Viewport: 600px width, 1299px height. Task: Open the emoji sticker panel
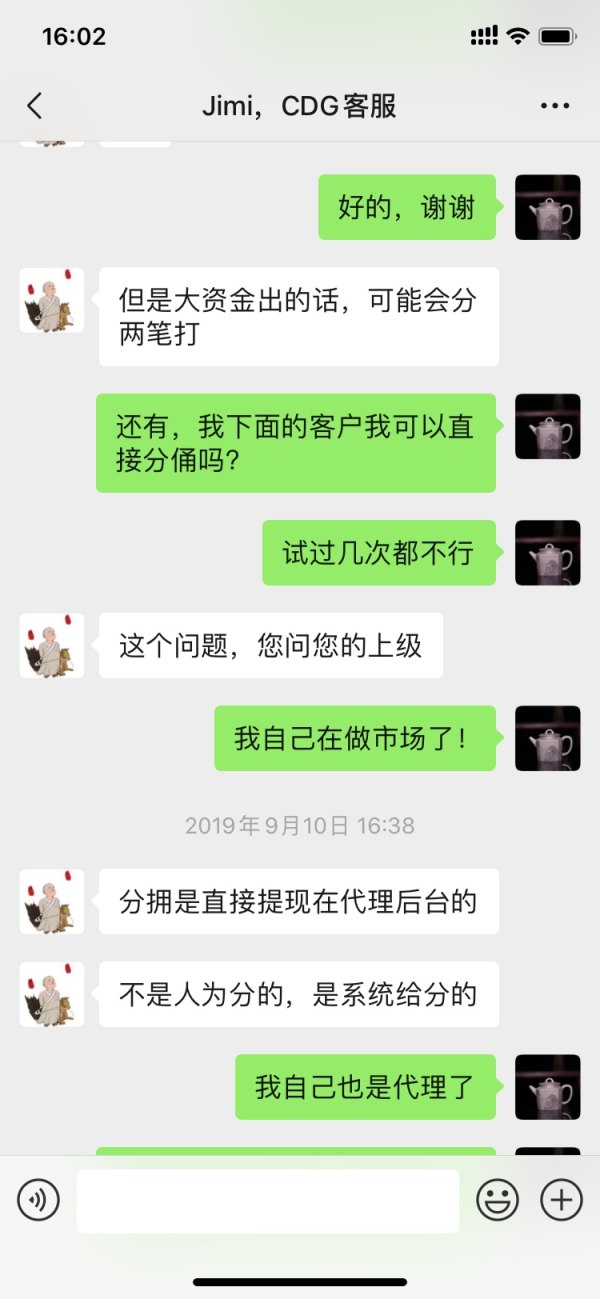(497, 1200)
